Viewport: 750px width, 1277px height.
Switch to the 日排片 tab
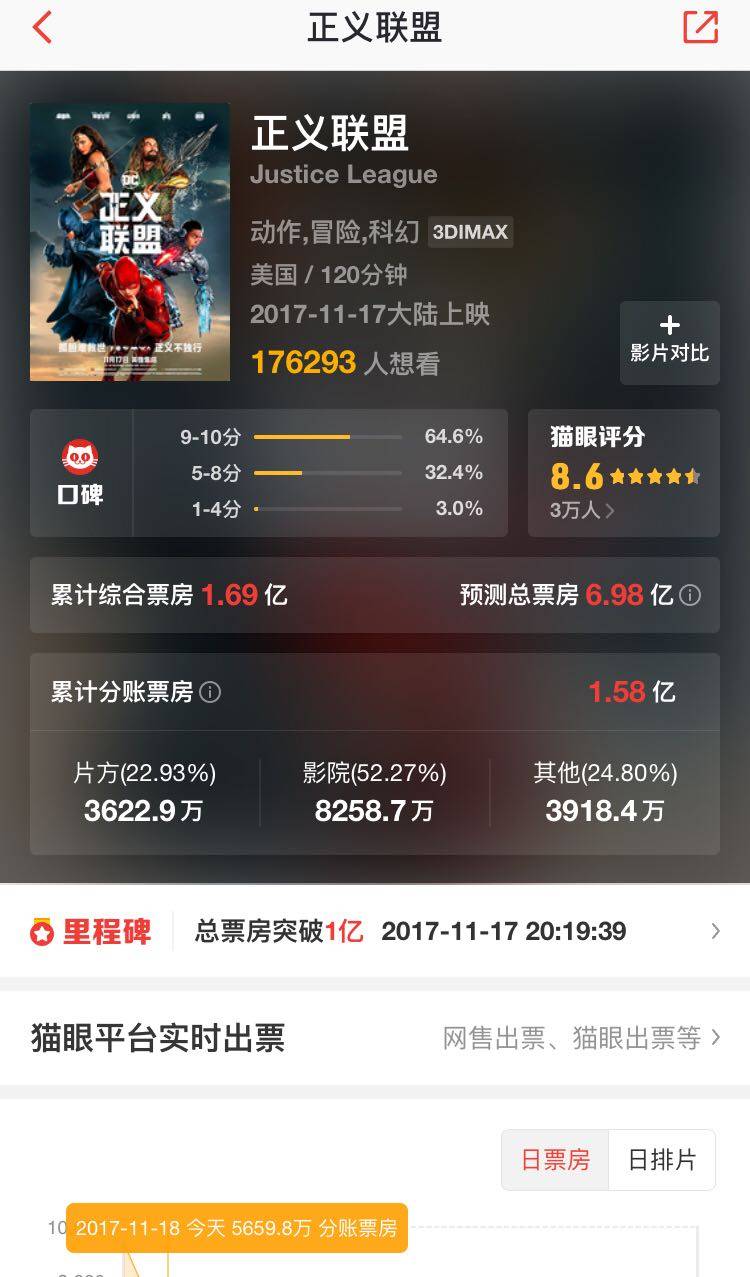662,1158
